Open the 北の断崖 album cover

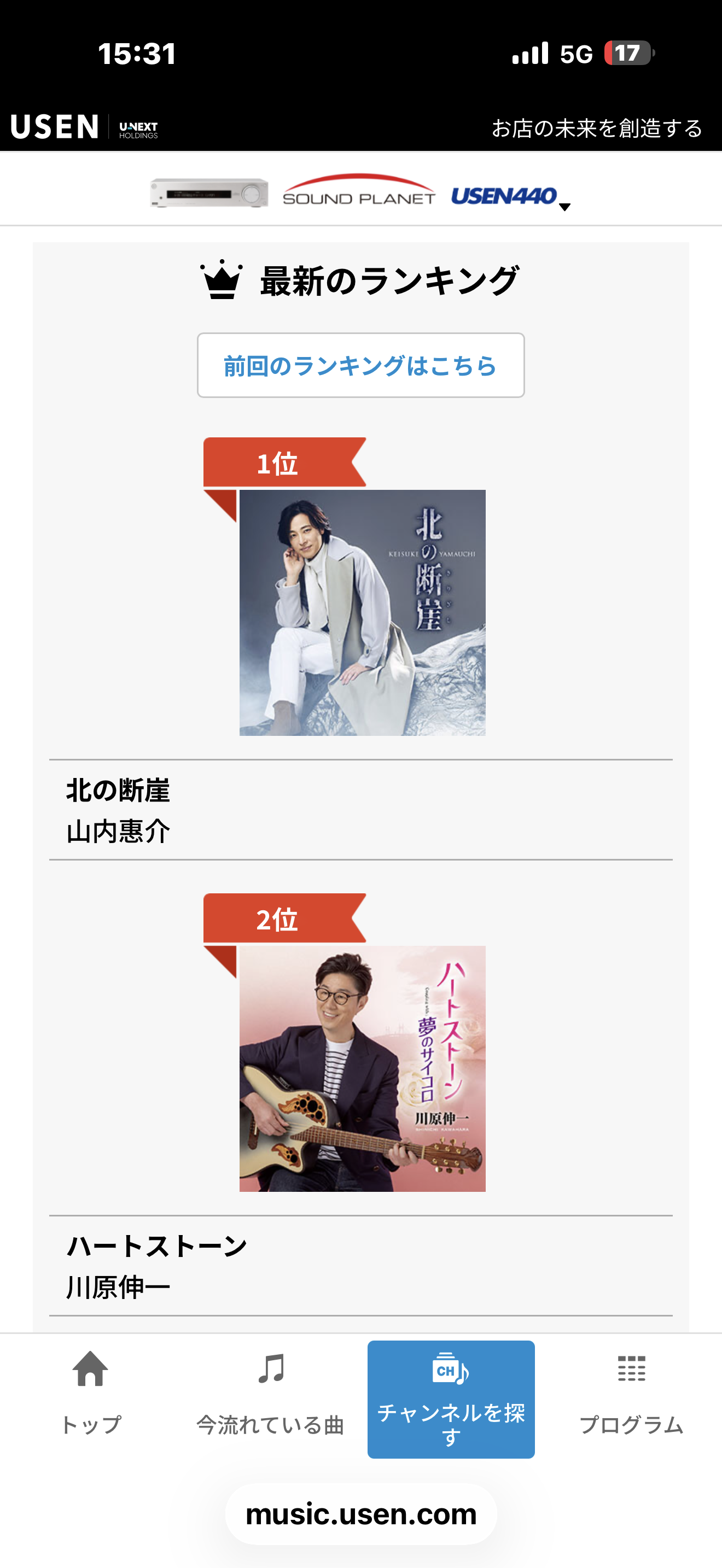(362, 612)
